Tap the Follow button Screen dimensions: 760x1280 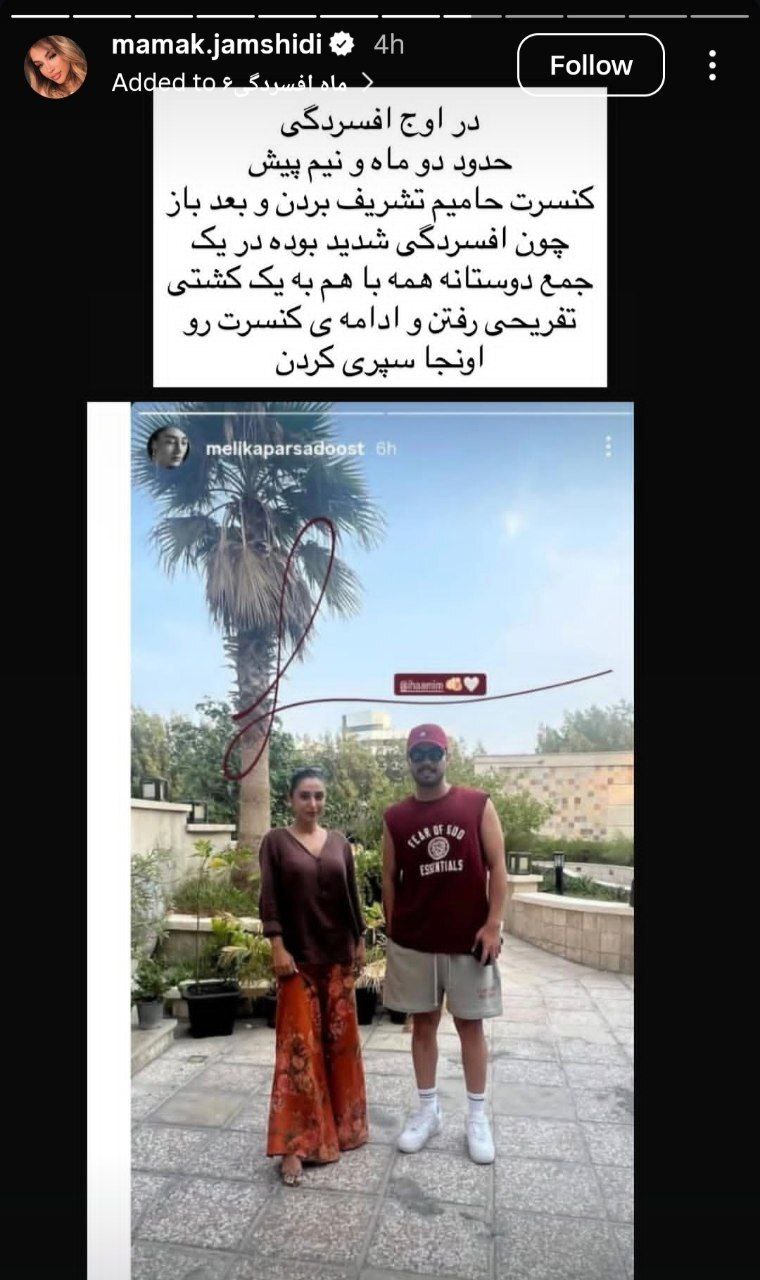pos(588,65)
